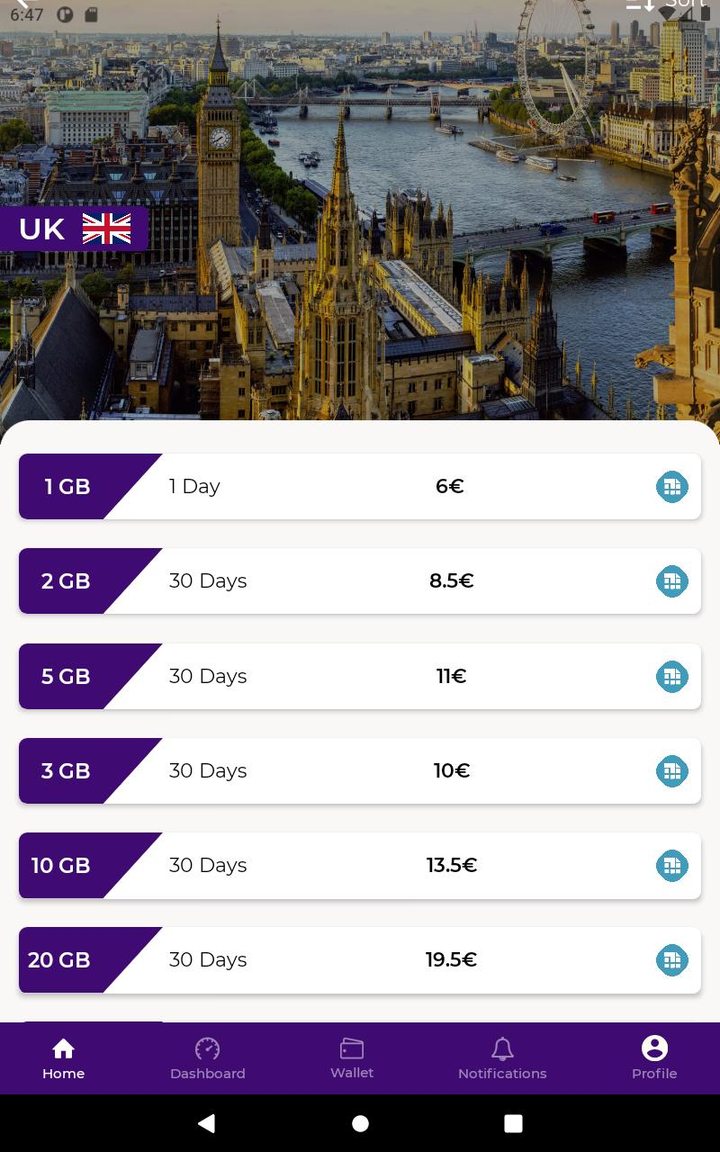View the Notifications tab
Screen dimensions: 720x1152
502,1058
